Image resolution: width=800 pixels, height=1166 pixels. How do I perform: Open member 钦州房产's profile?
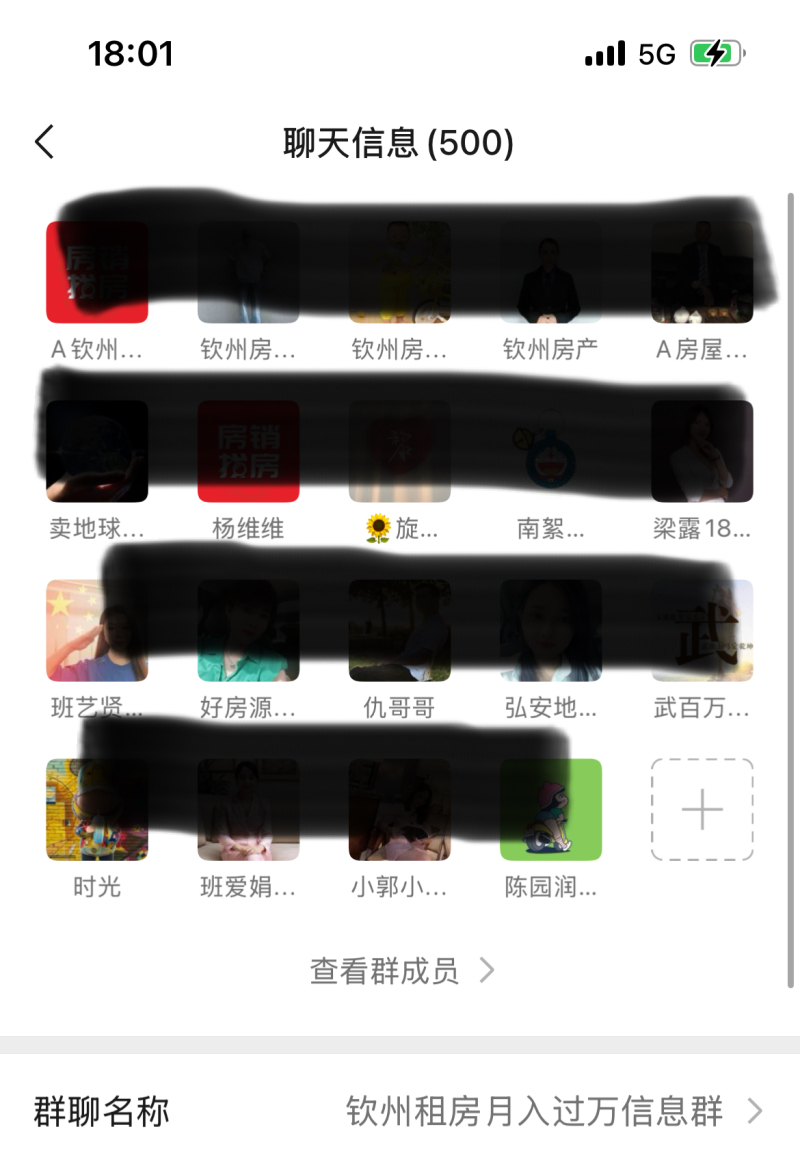pos(550,272)
